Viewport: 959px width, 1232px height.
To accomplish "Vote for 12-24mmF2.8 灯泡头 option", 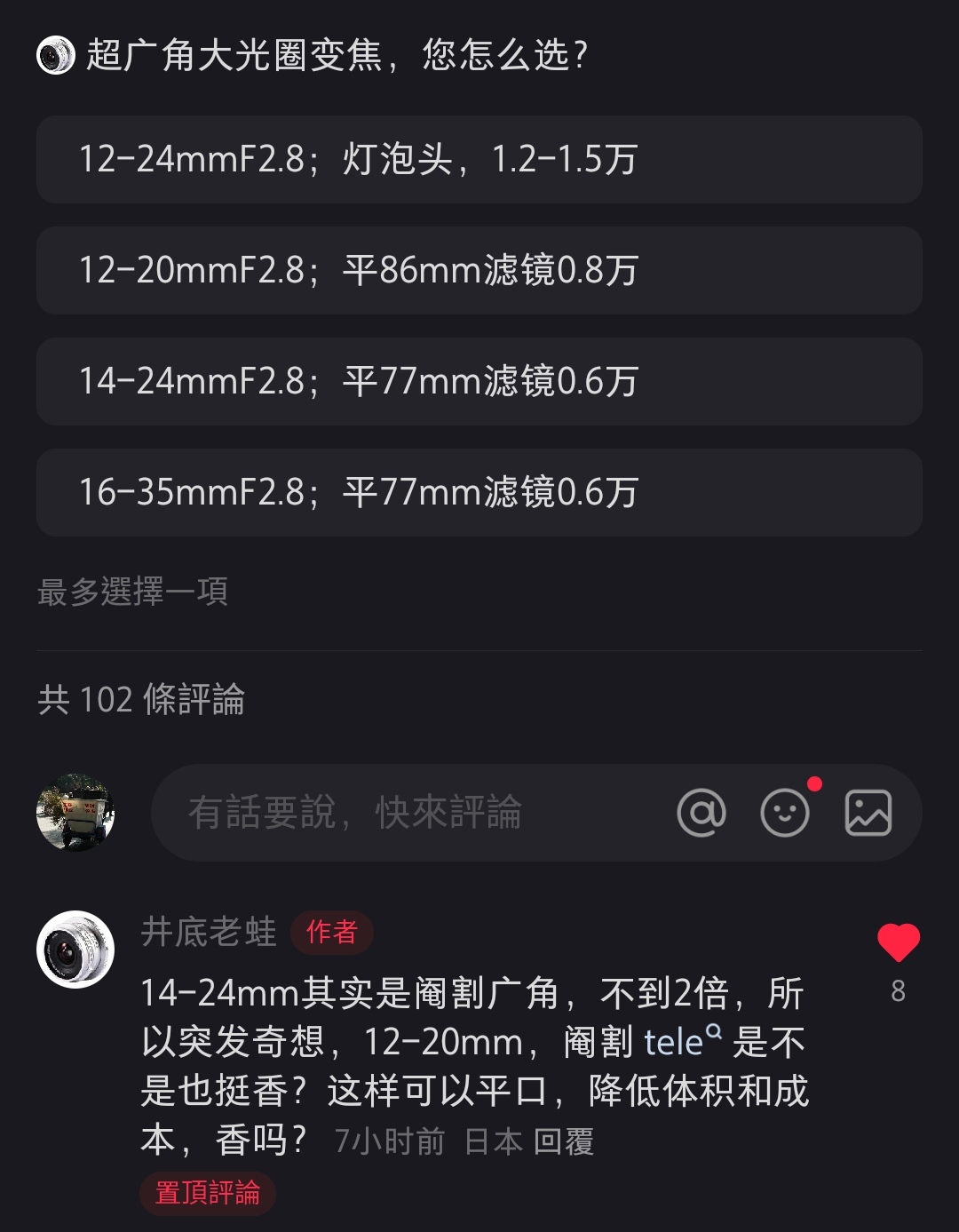I will tap(479, 160).
